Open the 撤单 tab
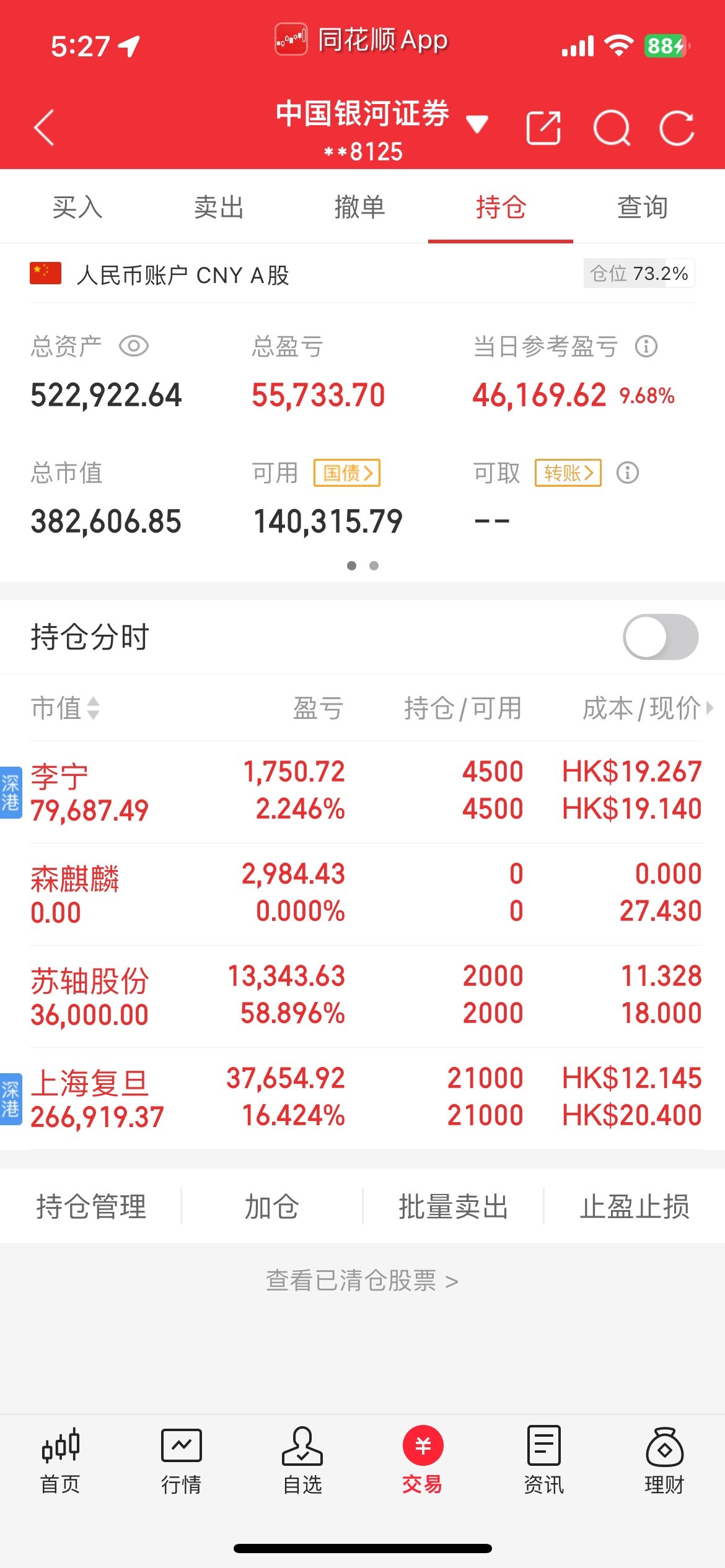The height and width of the screenshot is (1568, 725). (x=359, y=207)
